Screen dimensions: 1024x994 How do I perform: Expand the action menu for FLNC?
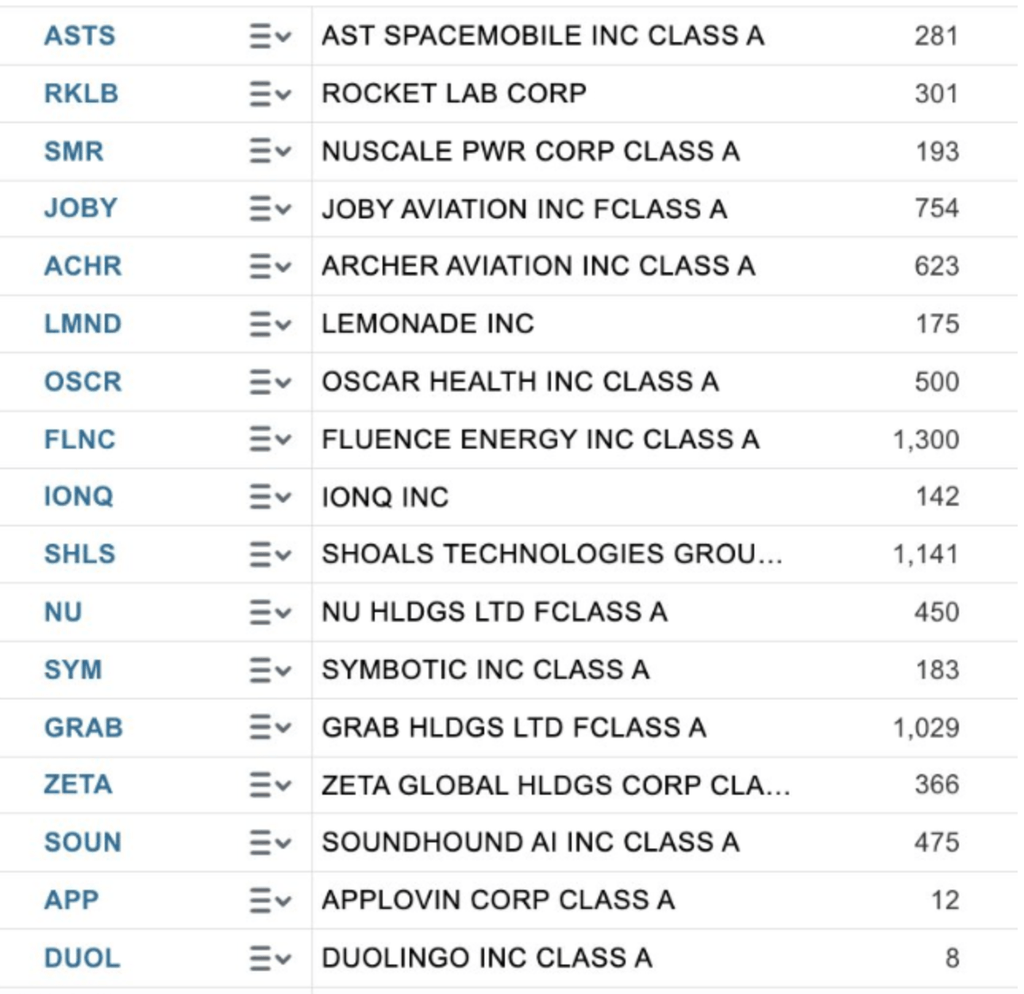coord(269,440)
